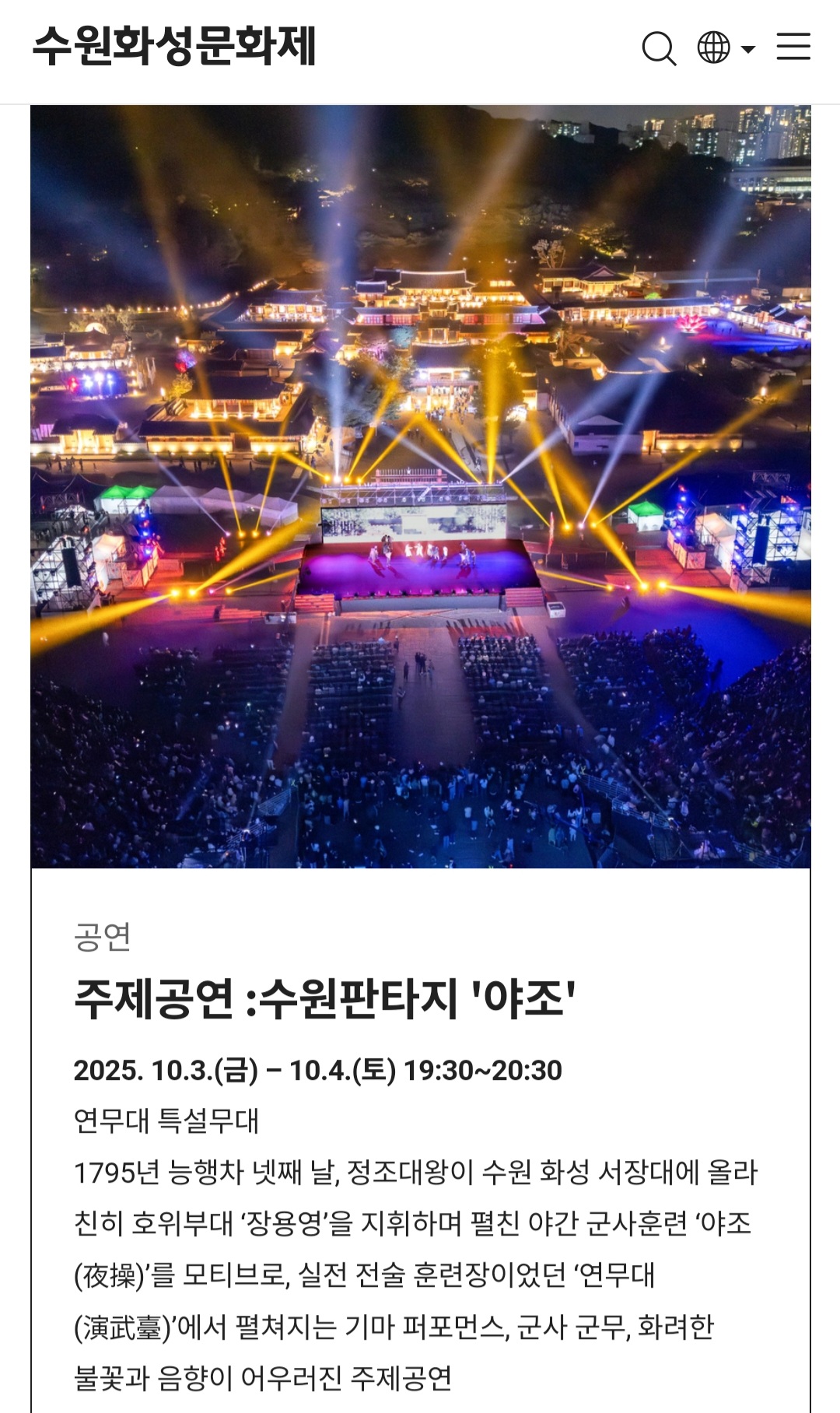Open the language selector globe dropdown
The image size is (840, 1413).
[725, 48]
